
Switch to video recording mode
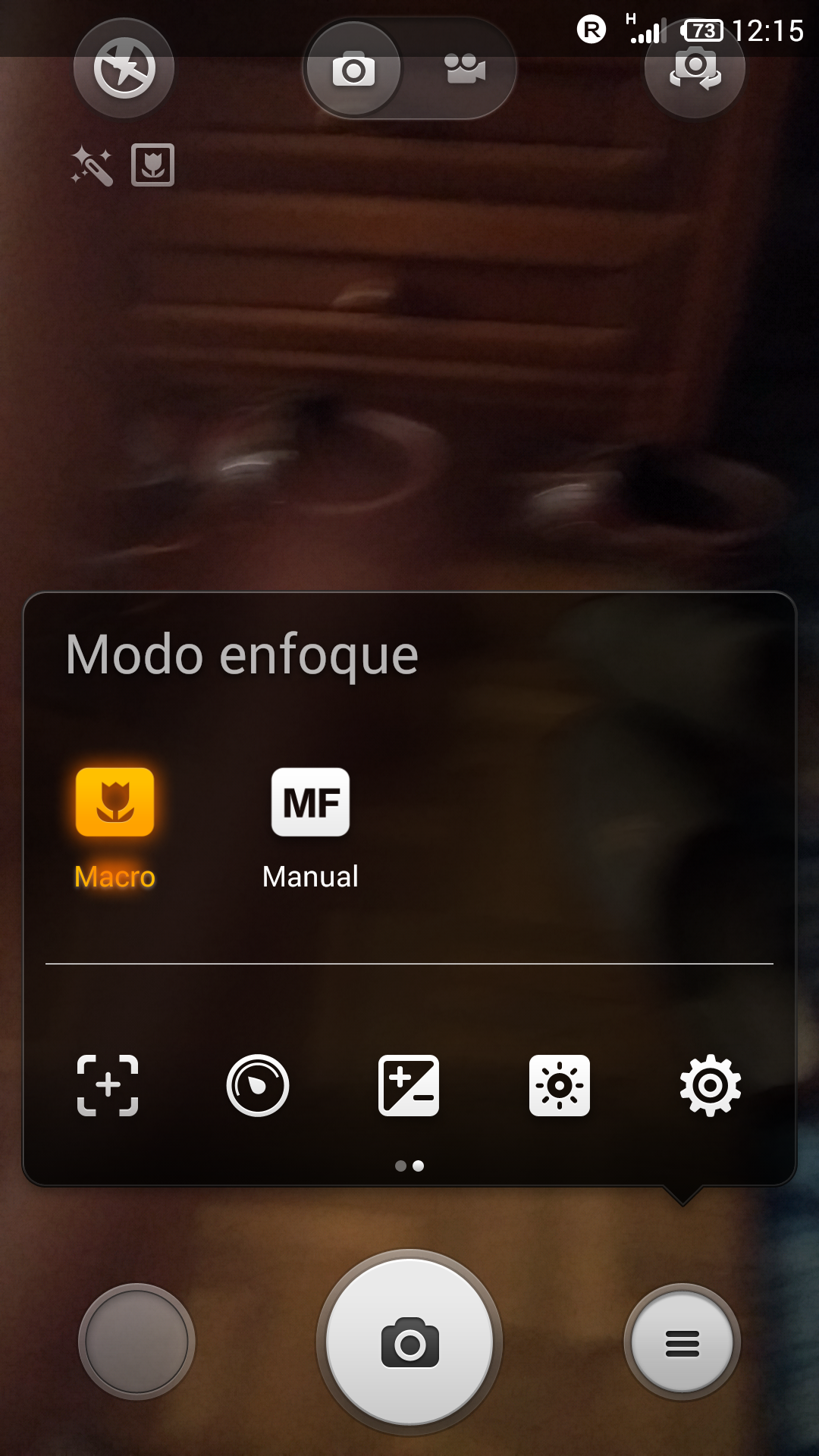coord(464,69)
